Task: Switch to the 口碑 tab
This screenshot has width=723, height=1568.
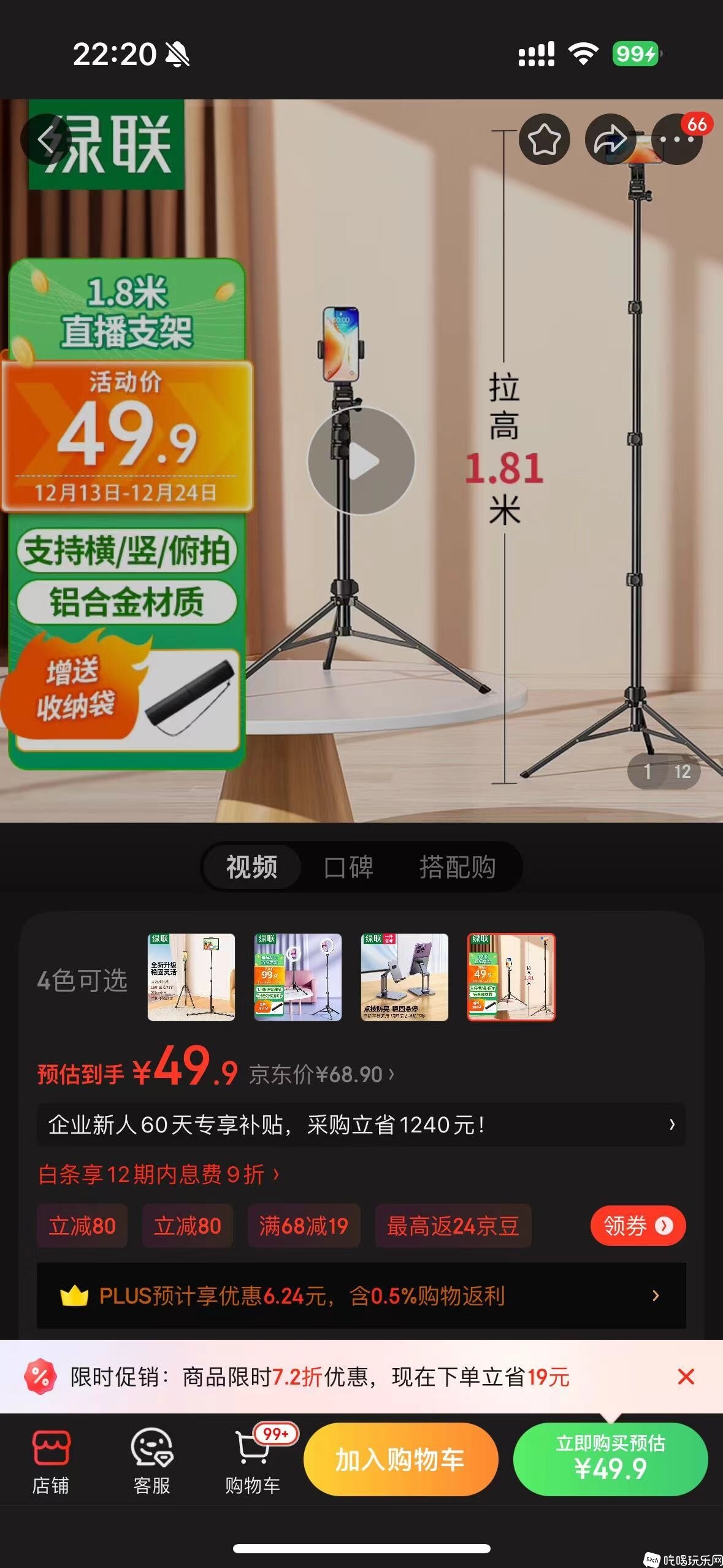Action: pos(348,867)
